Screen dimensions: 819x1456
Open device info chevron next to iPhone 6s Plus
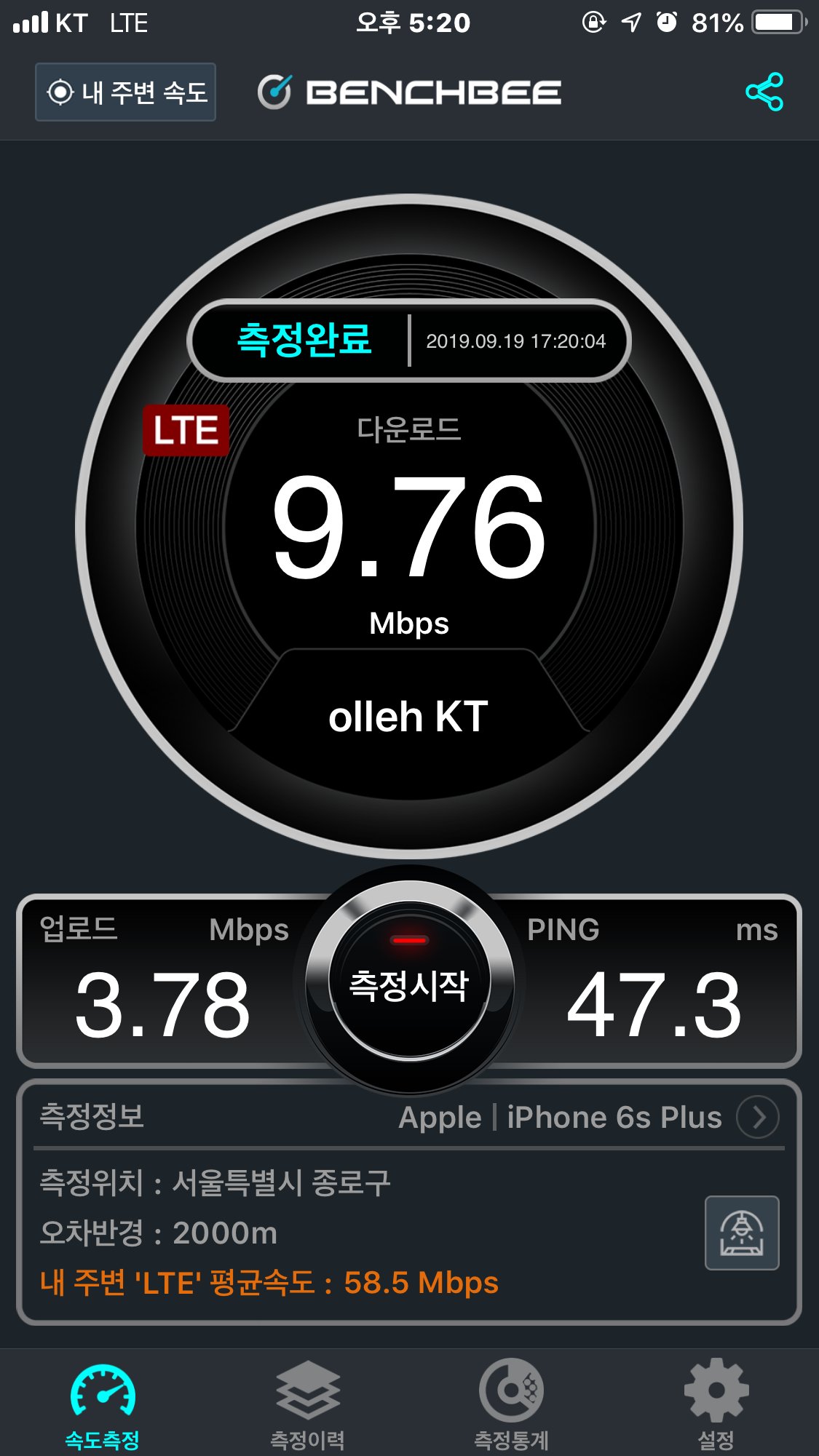(x=758, y=1116)
